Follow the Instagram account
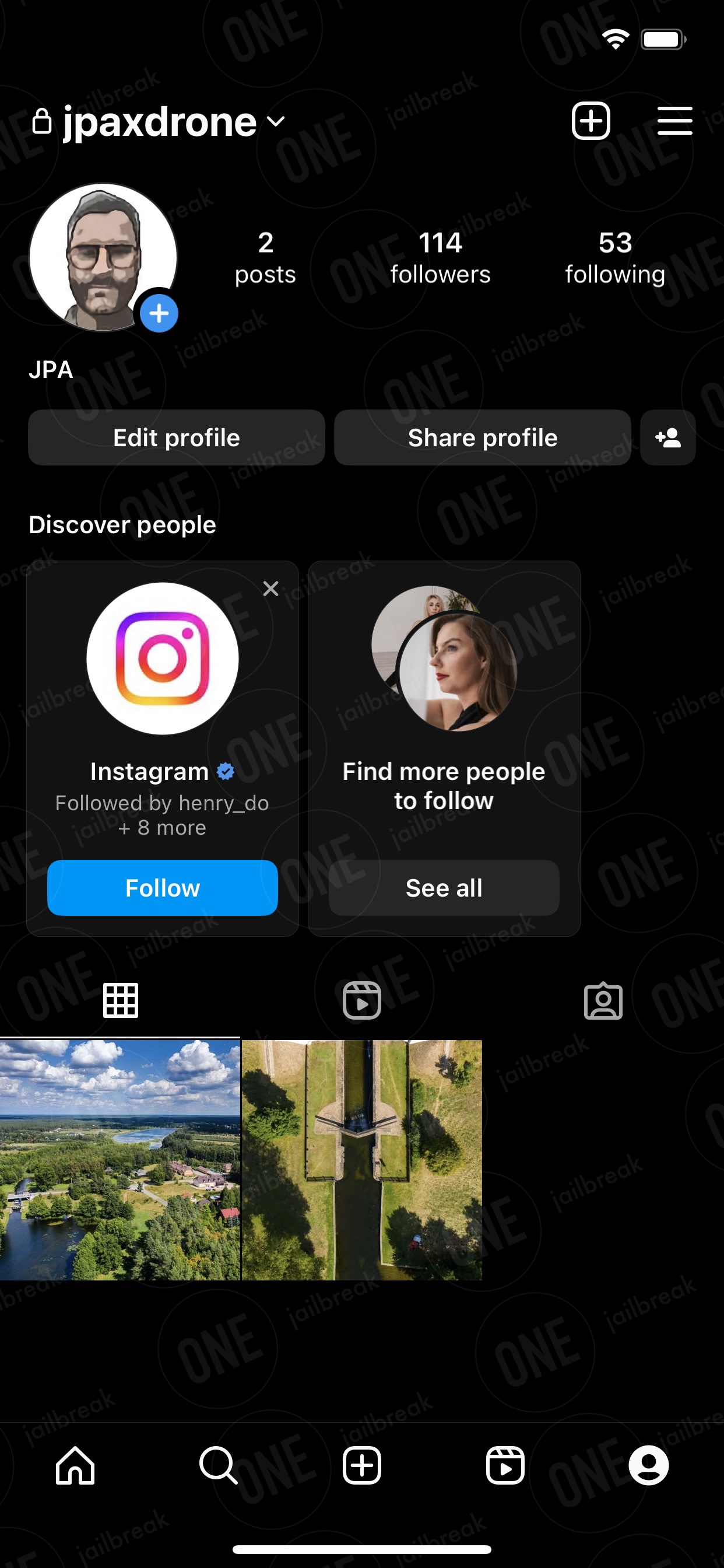This screenshot has width=724, height=1568. (163, 888)
